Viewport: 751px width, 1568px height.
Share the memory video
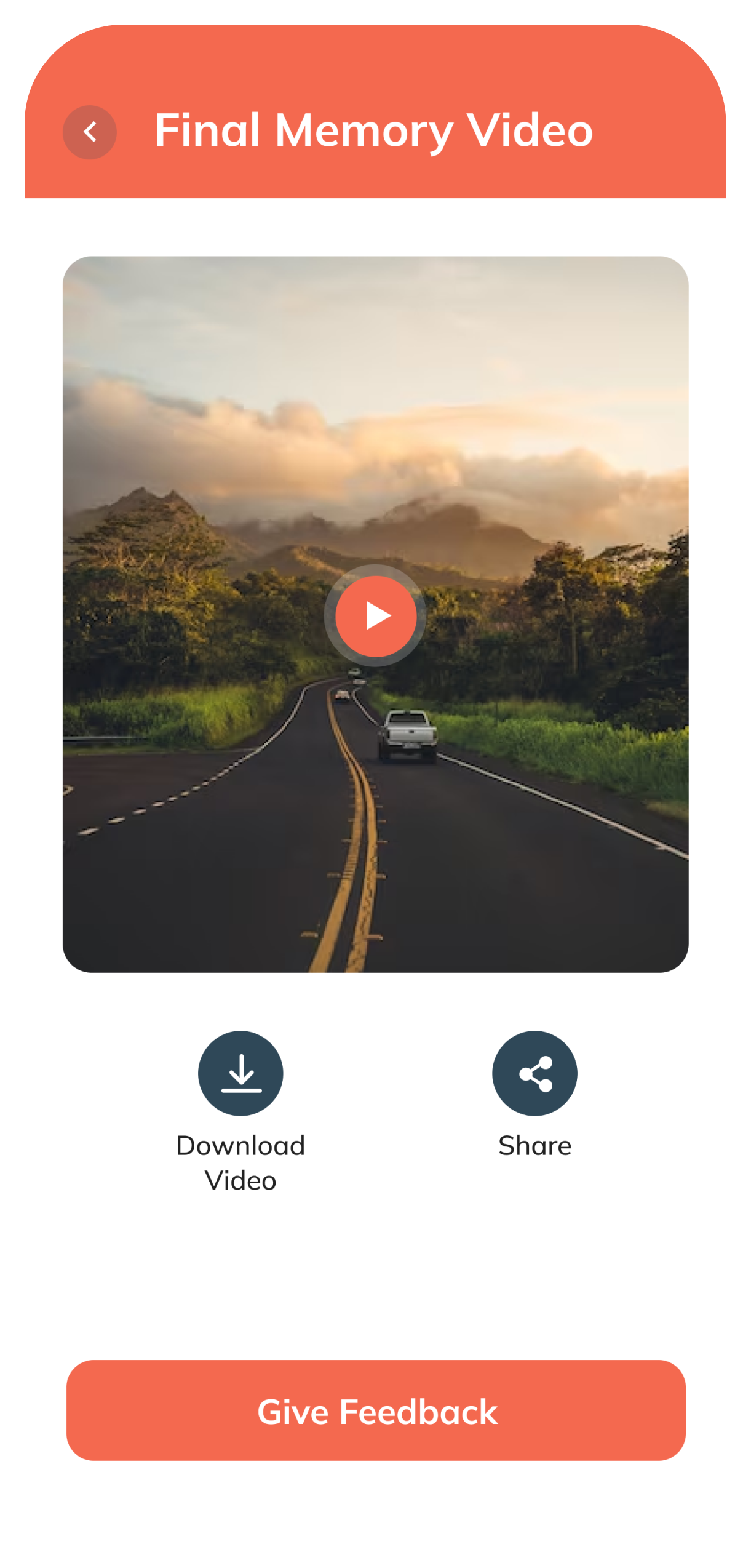tap(534, 1073)
